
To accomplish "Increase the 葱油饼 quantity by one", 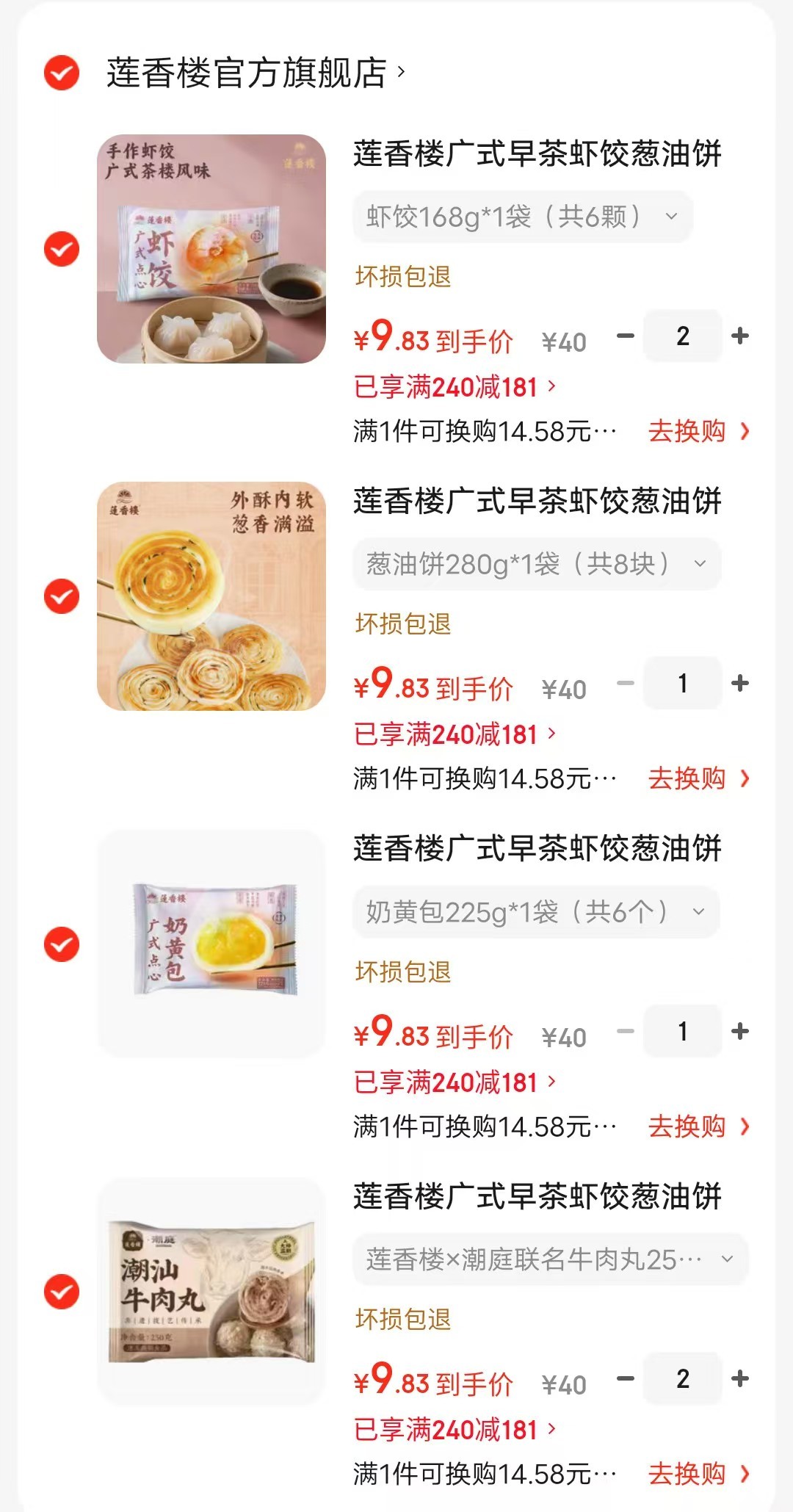I will (x=740, y=684).
